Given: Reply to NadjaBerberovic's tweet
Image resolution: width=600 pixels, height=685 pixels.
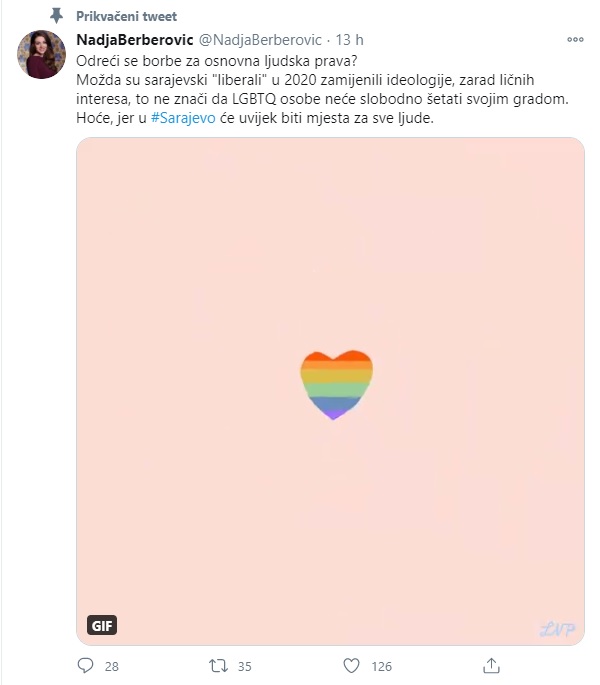Looking at the screenshot, I should click(x=86, y=665).
